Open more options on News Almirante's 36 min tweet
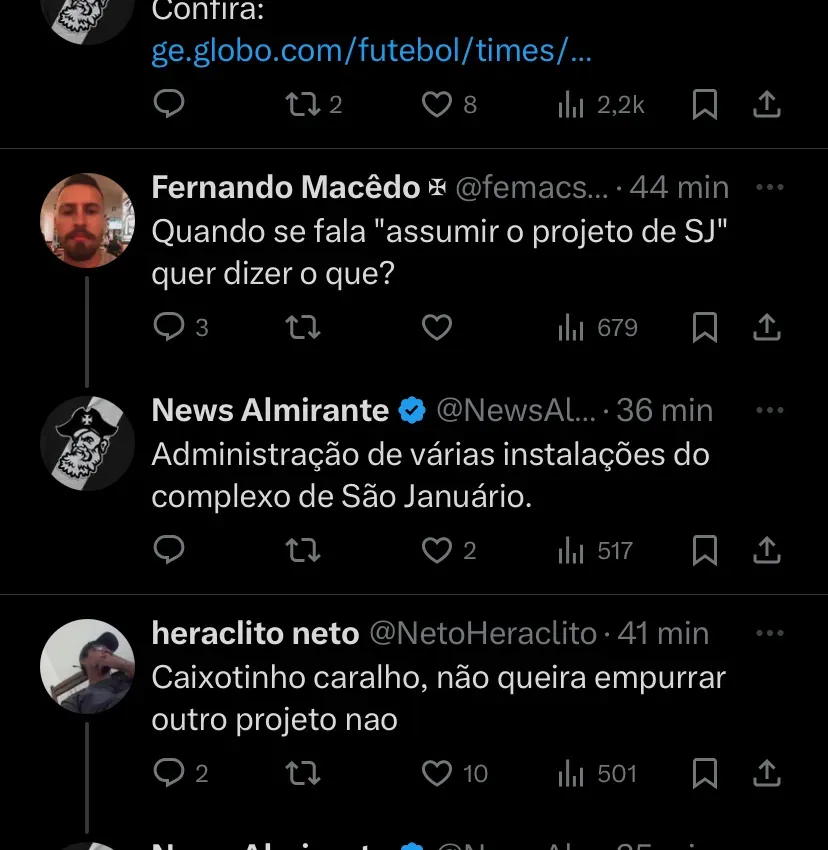This screenshot has width=828, height=850. point(769,410)
